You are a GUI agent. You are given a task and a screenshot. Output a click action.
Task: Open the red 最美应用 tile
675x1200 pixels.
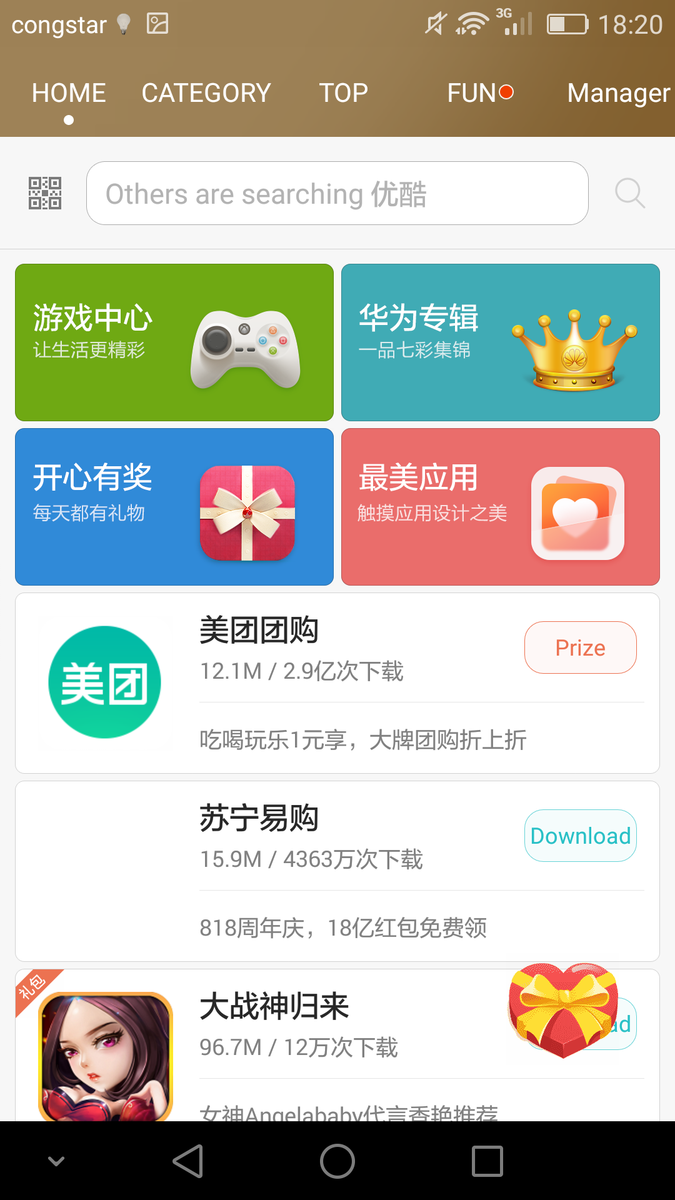[500, 506]
